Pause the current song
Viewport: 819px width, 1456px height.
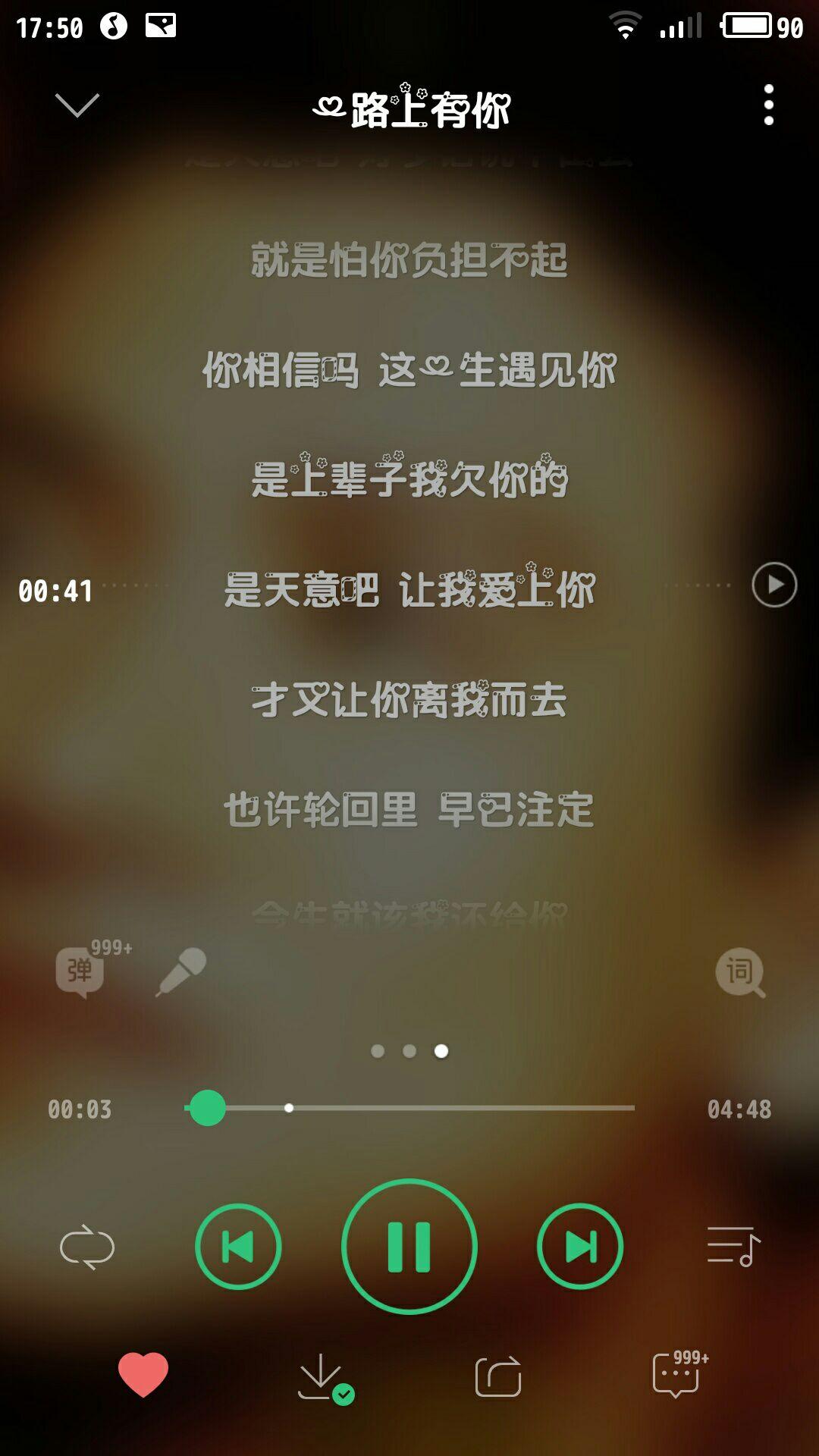409,1247
